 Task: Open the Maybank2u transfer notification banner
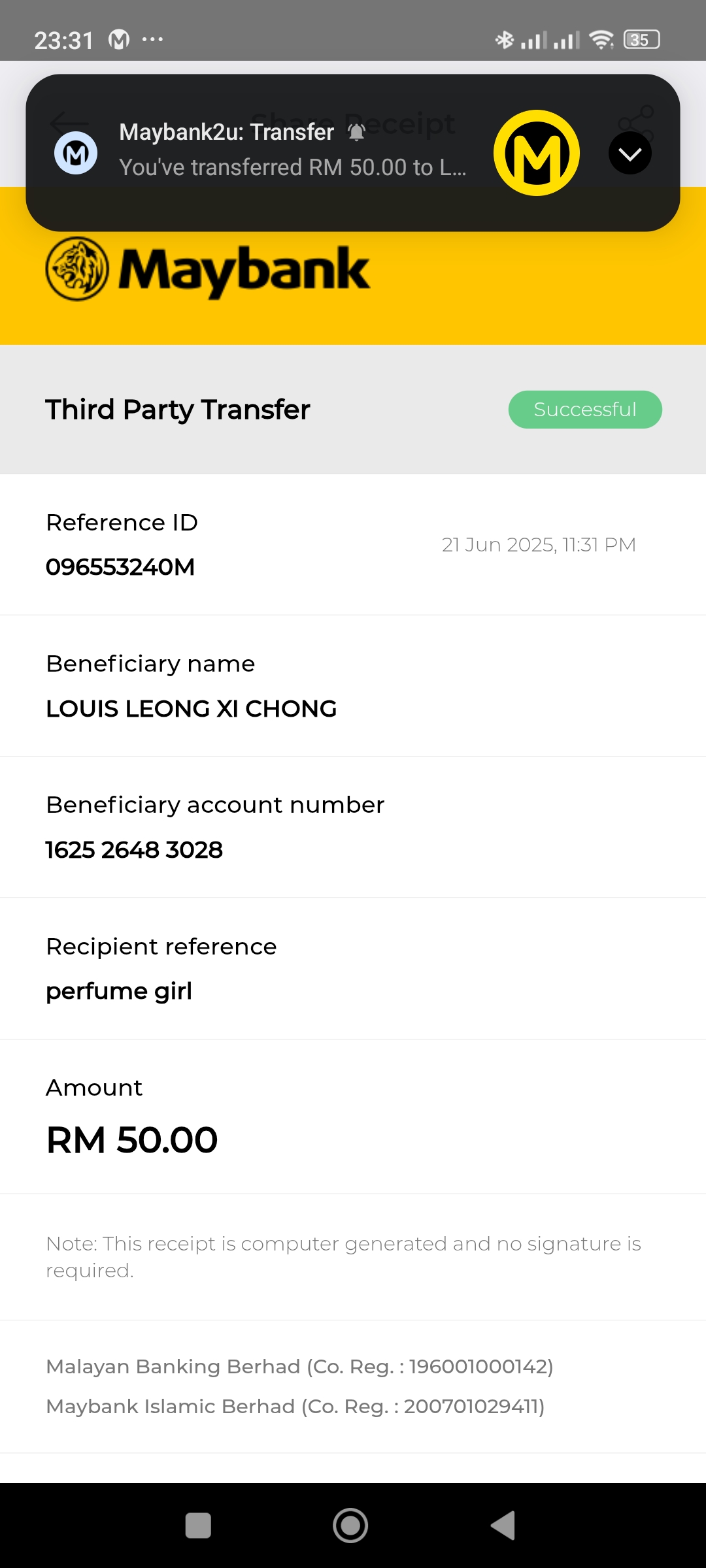[292, 152]
